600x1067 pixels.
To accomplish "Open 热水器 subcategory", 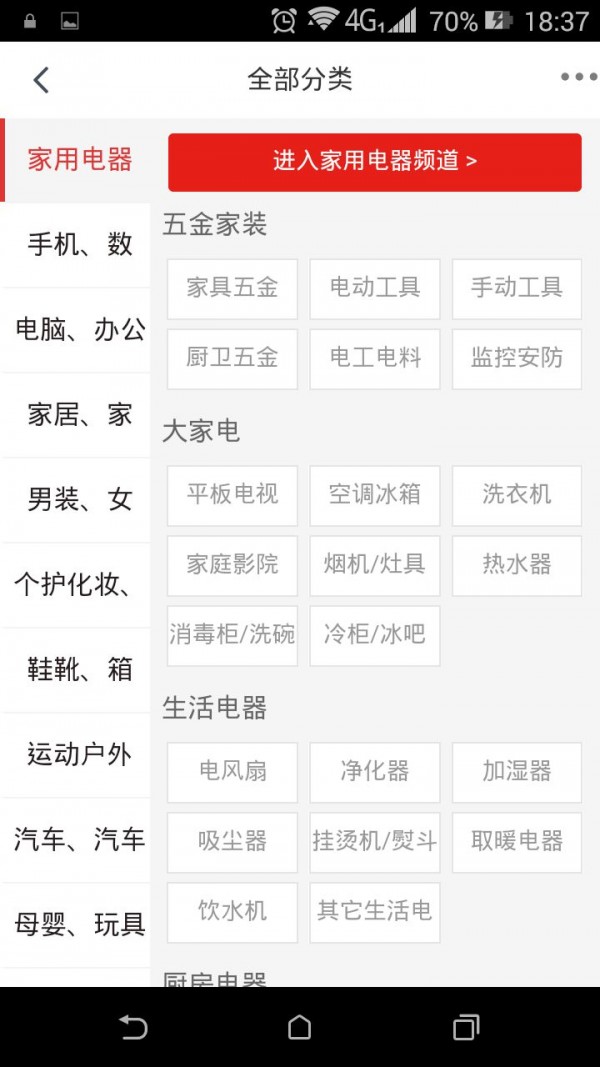I will (516, 564).
